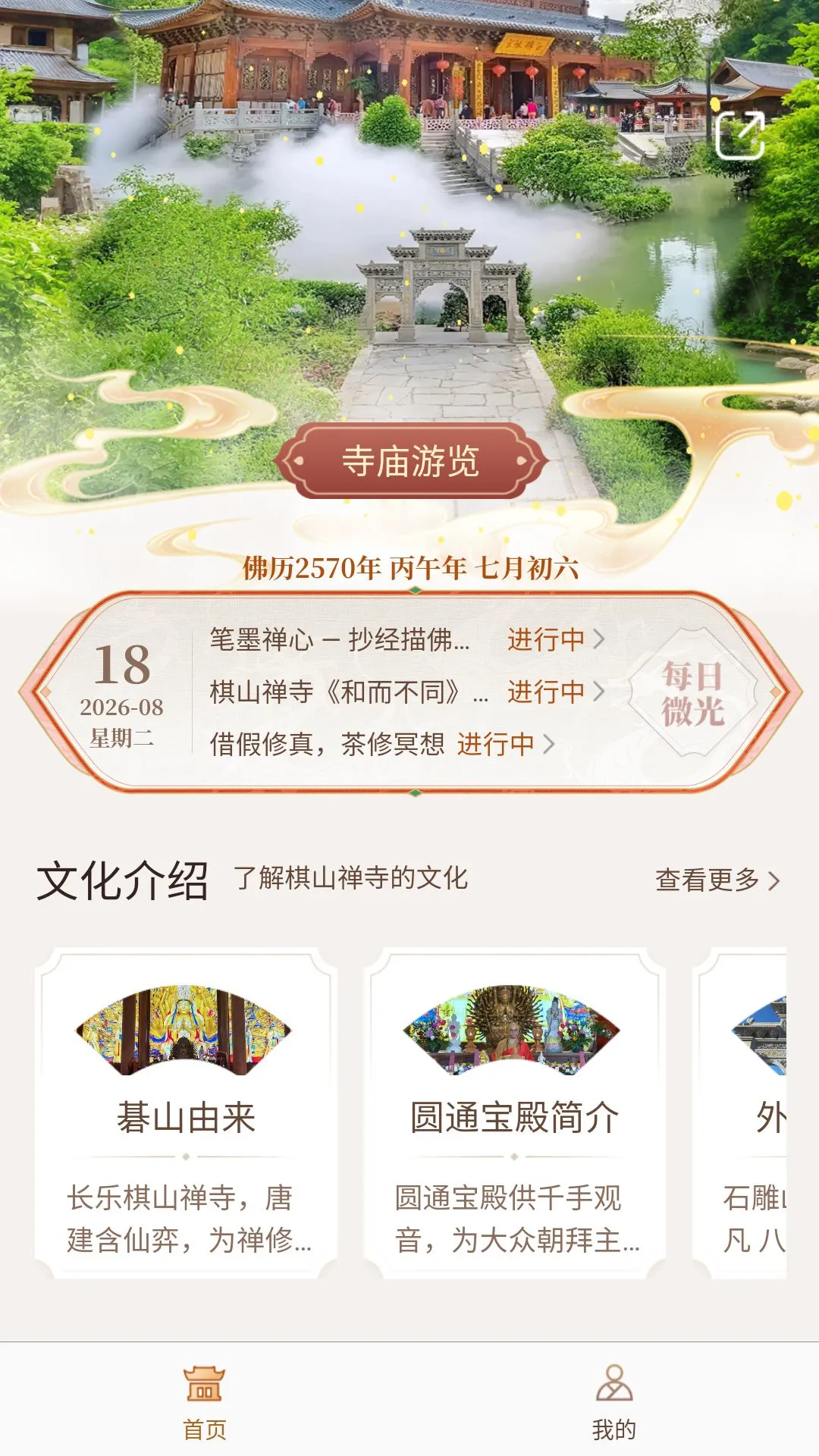Open the 棋山由来 culture card

point(186,1114)
